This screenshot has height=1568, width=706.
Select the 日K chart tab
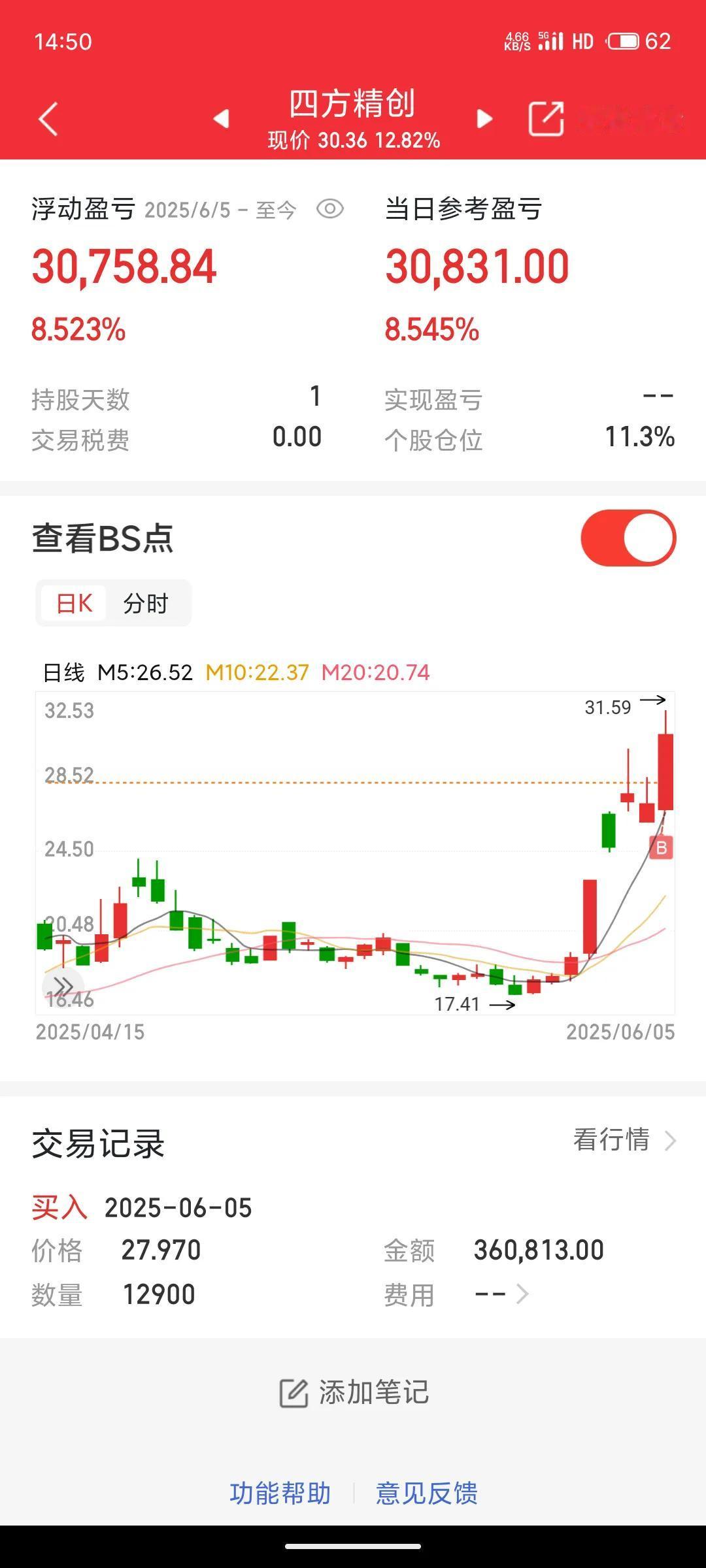[x=74, y=603]
